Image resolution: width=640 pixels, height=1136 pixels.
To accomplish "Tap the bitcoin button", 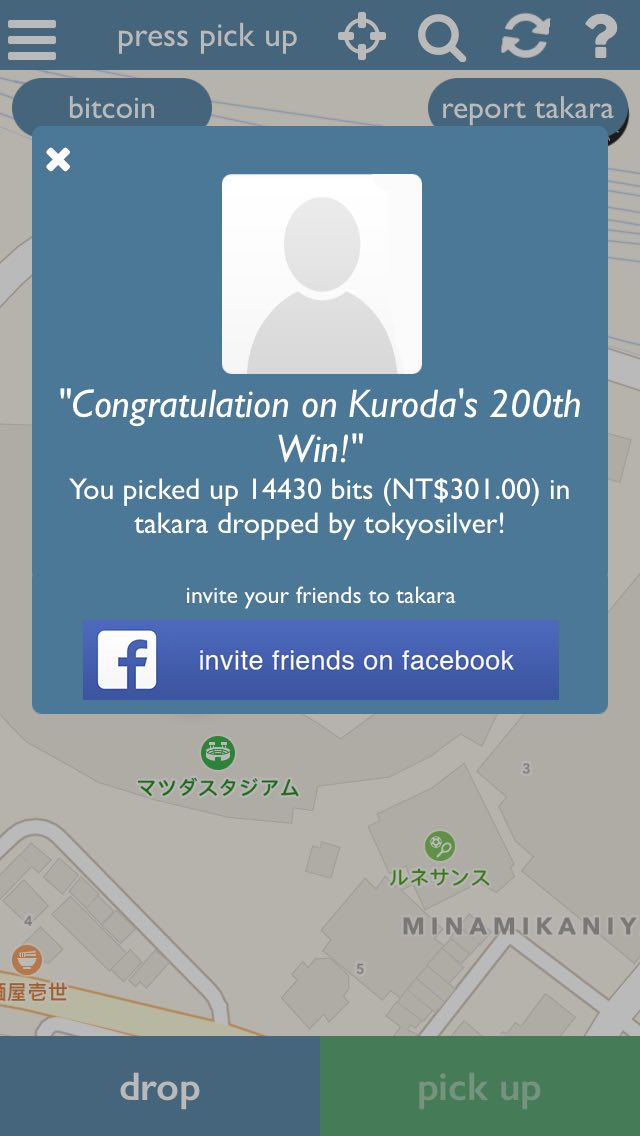I will (x=111, y=106).
